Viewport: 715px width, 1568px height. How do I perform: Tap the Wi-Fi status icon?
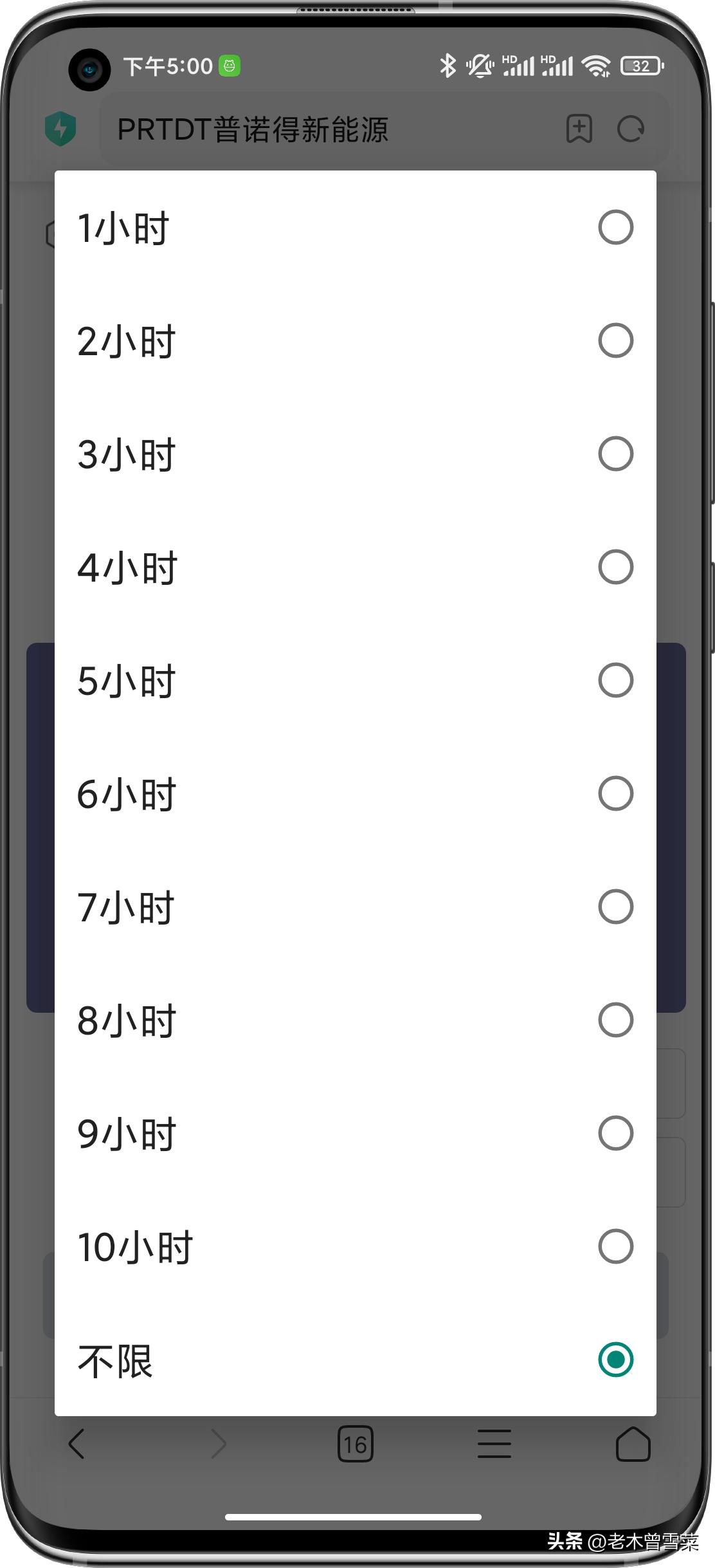pos(598,65)
